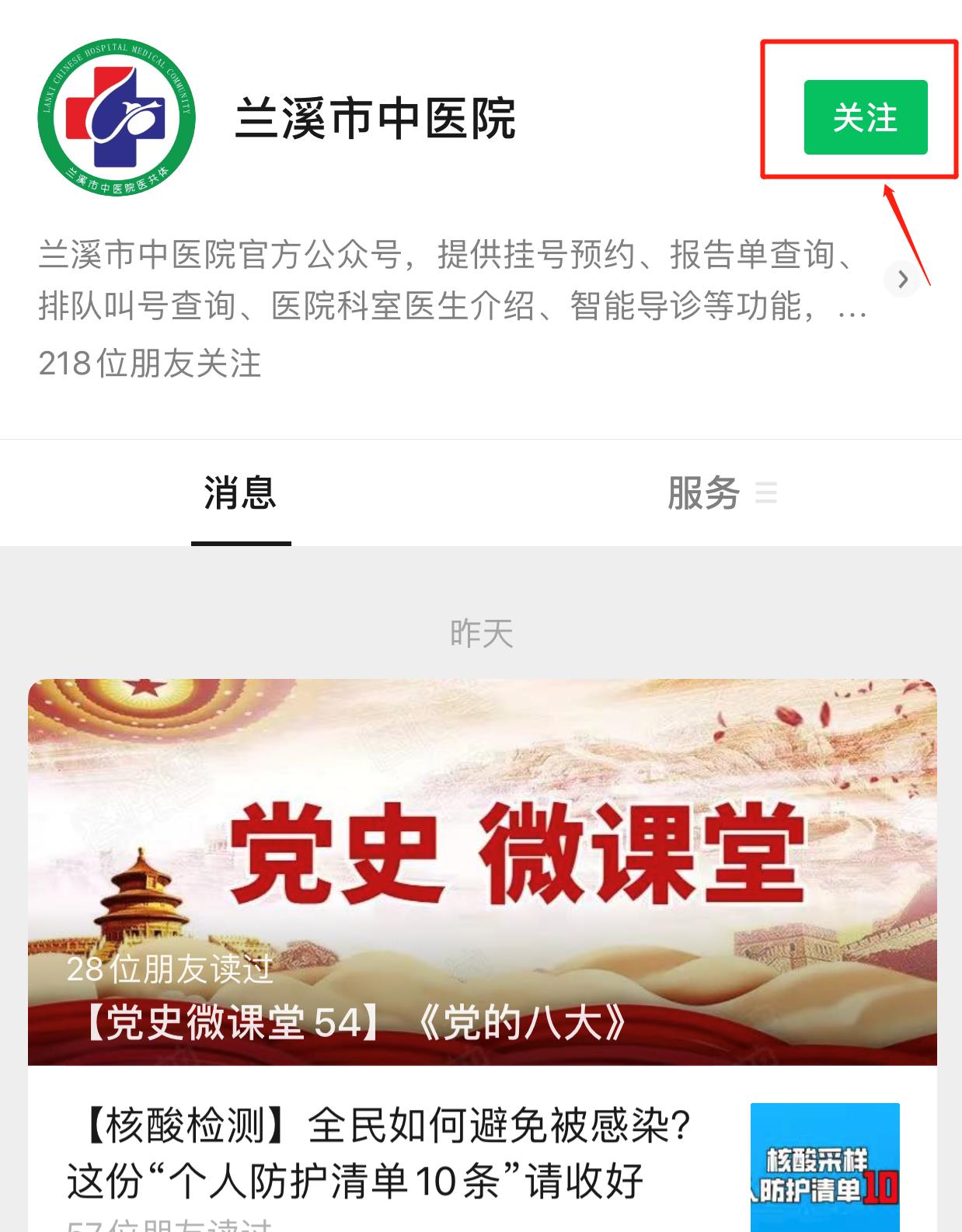Open the 党史微课堂 54 article
962x1232 pixels.
pyautogui.click(x=482, y=870)
